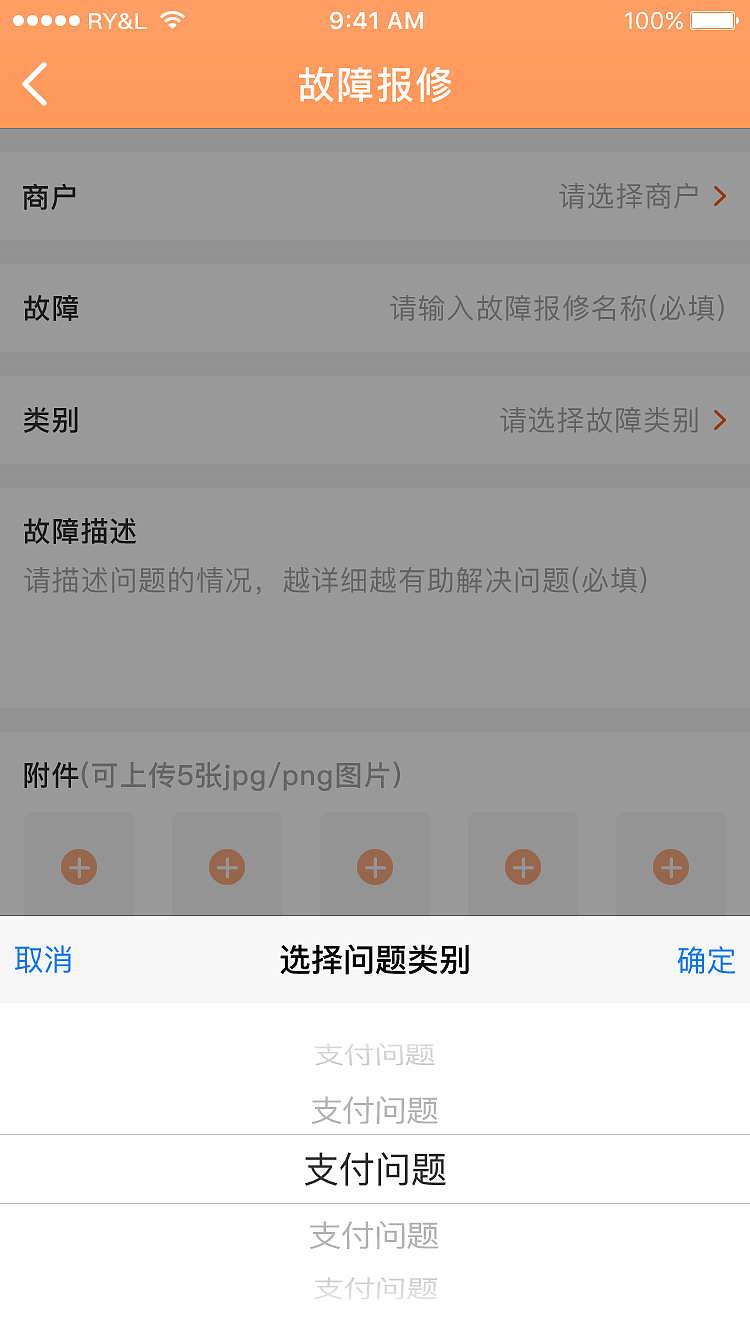The height and width of the screenshot is (1334, 750).
Task: Tap the 故障报修 title bar
Action: tap(375, 86)
